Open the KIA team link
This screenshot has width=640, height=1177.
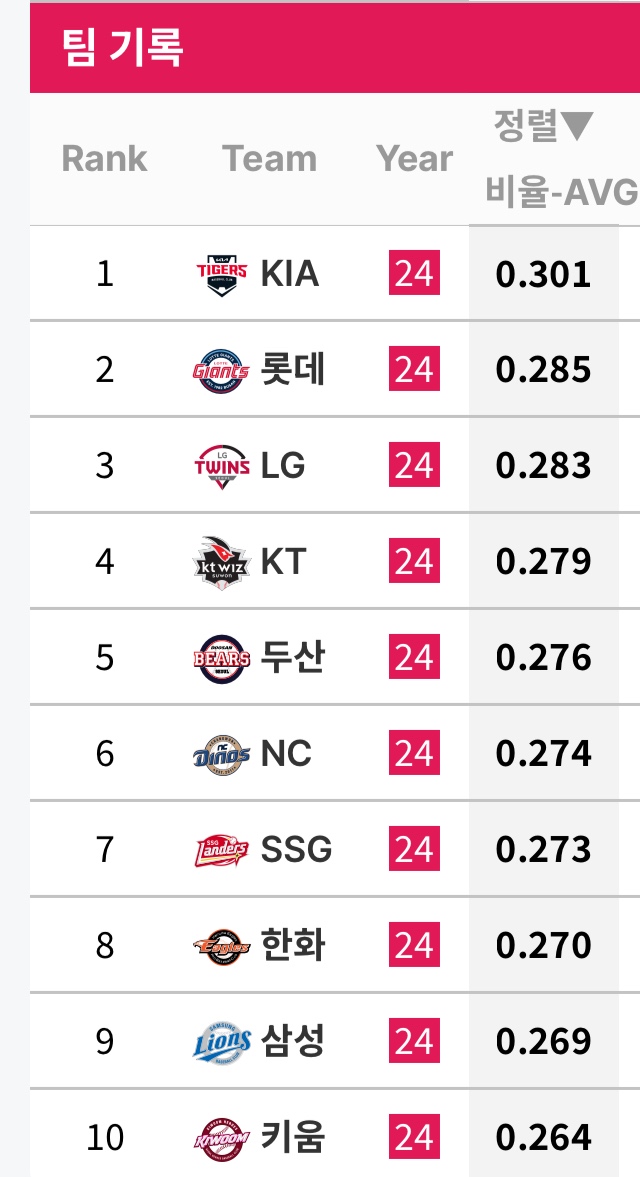tap(289, 273)
